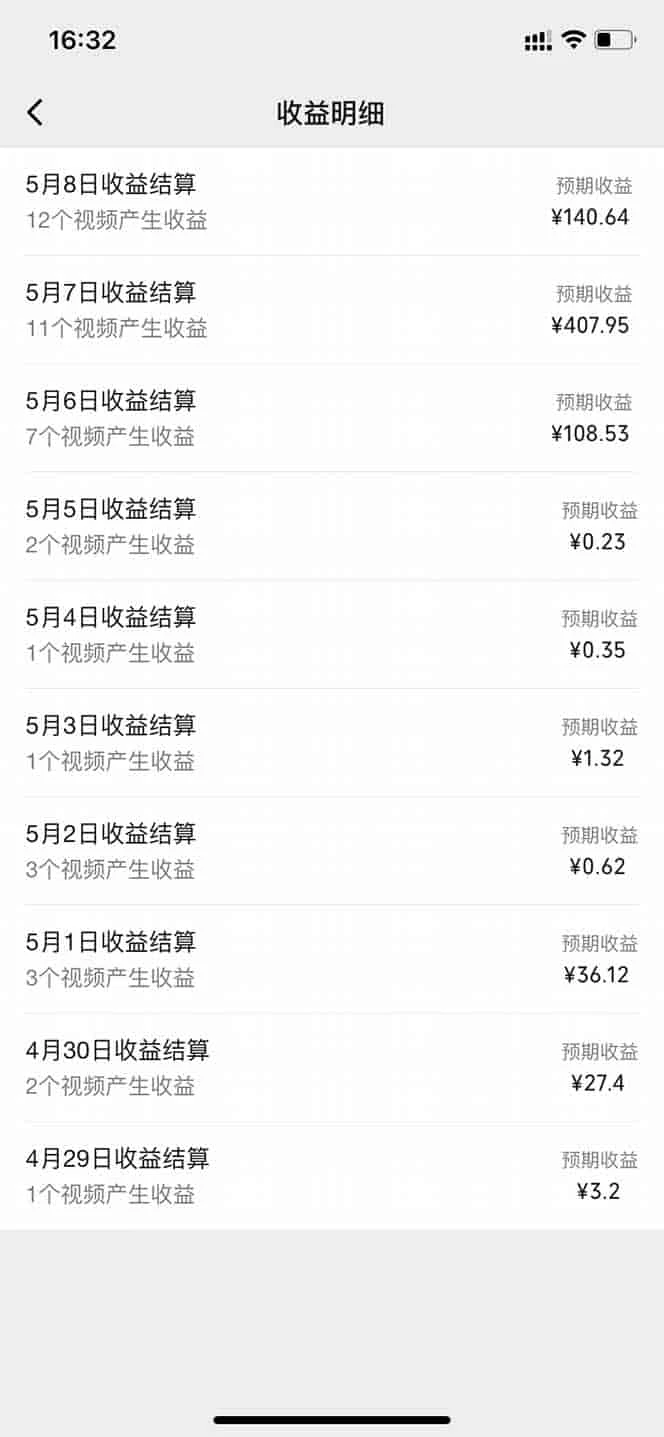This screenshot has width=664, height=1437.
Task: Open 5月4日收益结算 item
Action: point(330,635)
